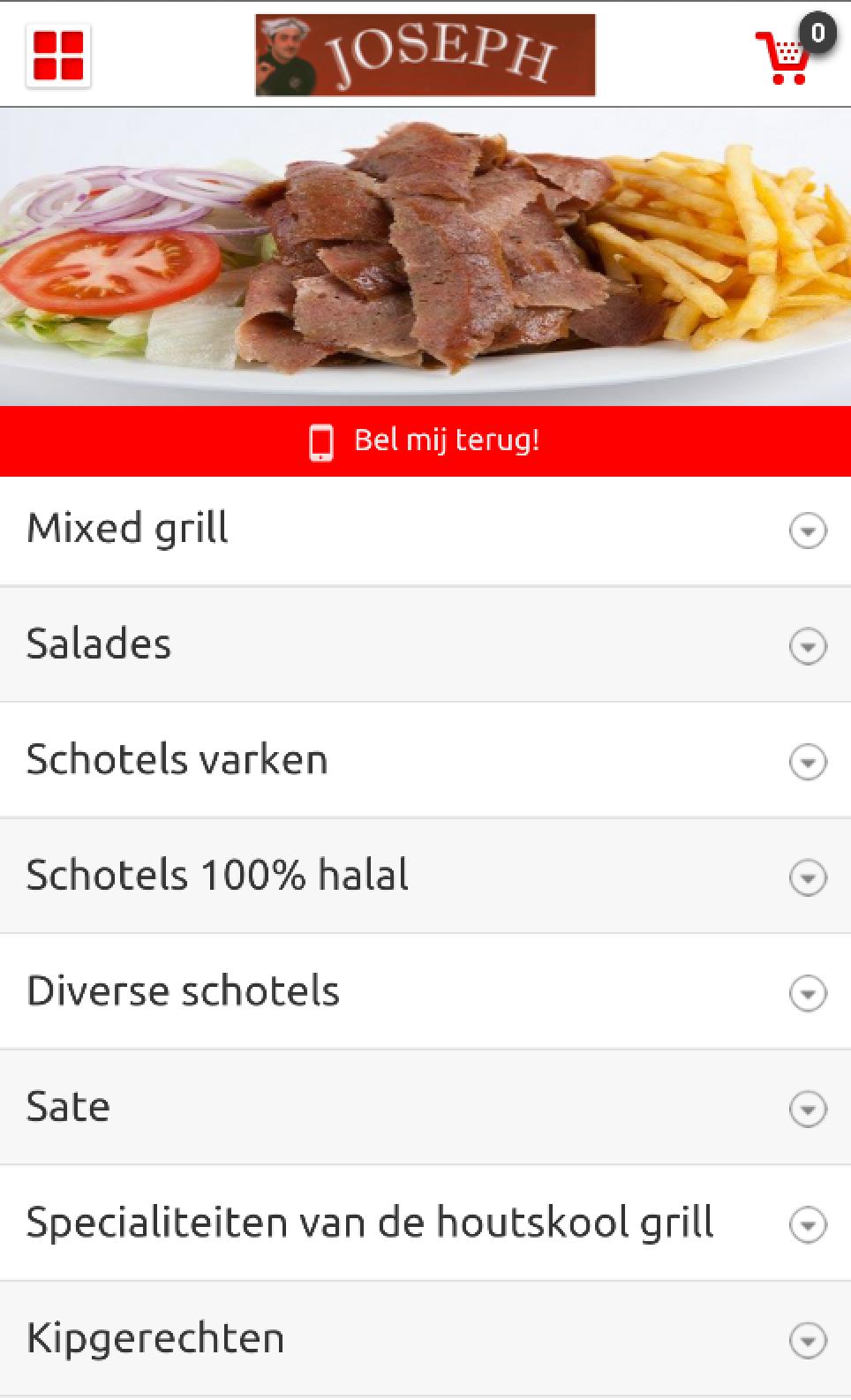Select the Salades category label
This screenshot has width=851, height=1400.
99,644
